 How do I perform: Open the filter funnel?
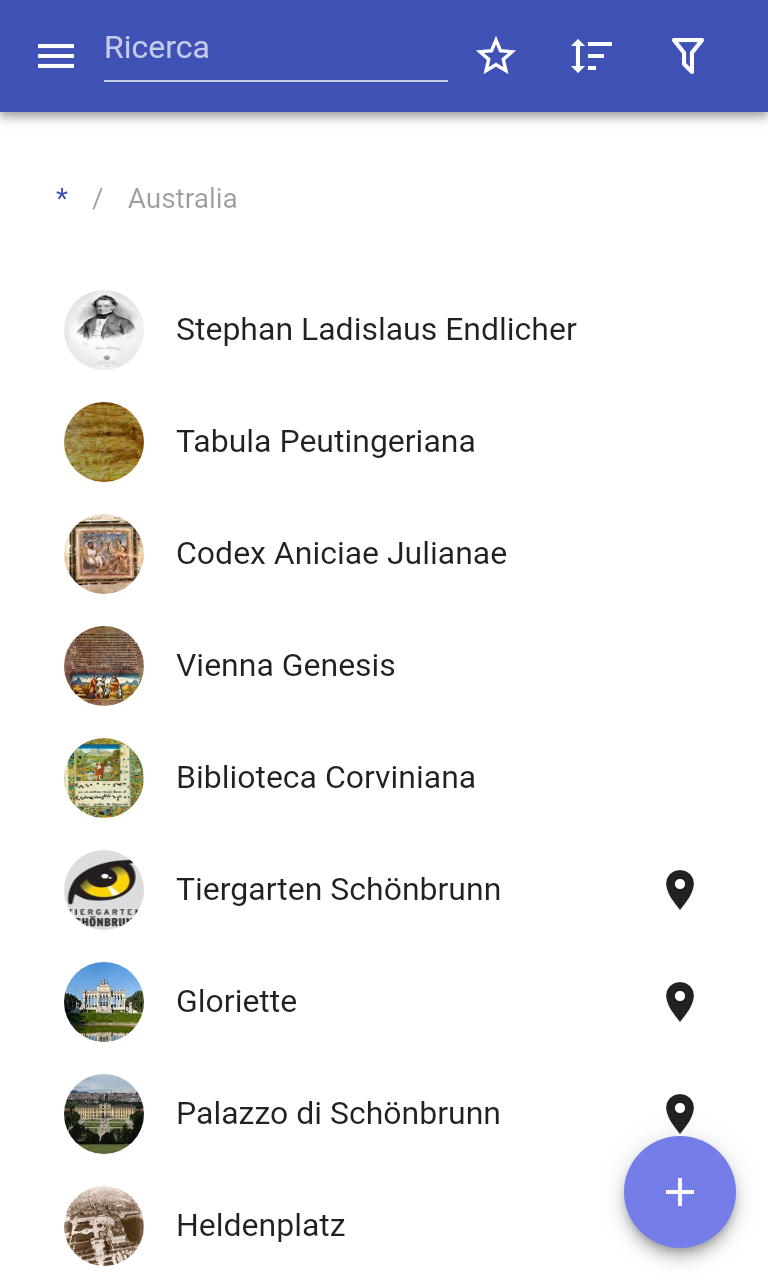pyautogui.click(x=688, y=56)
